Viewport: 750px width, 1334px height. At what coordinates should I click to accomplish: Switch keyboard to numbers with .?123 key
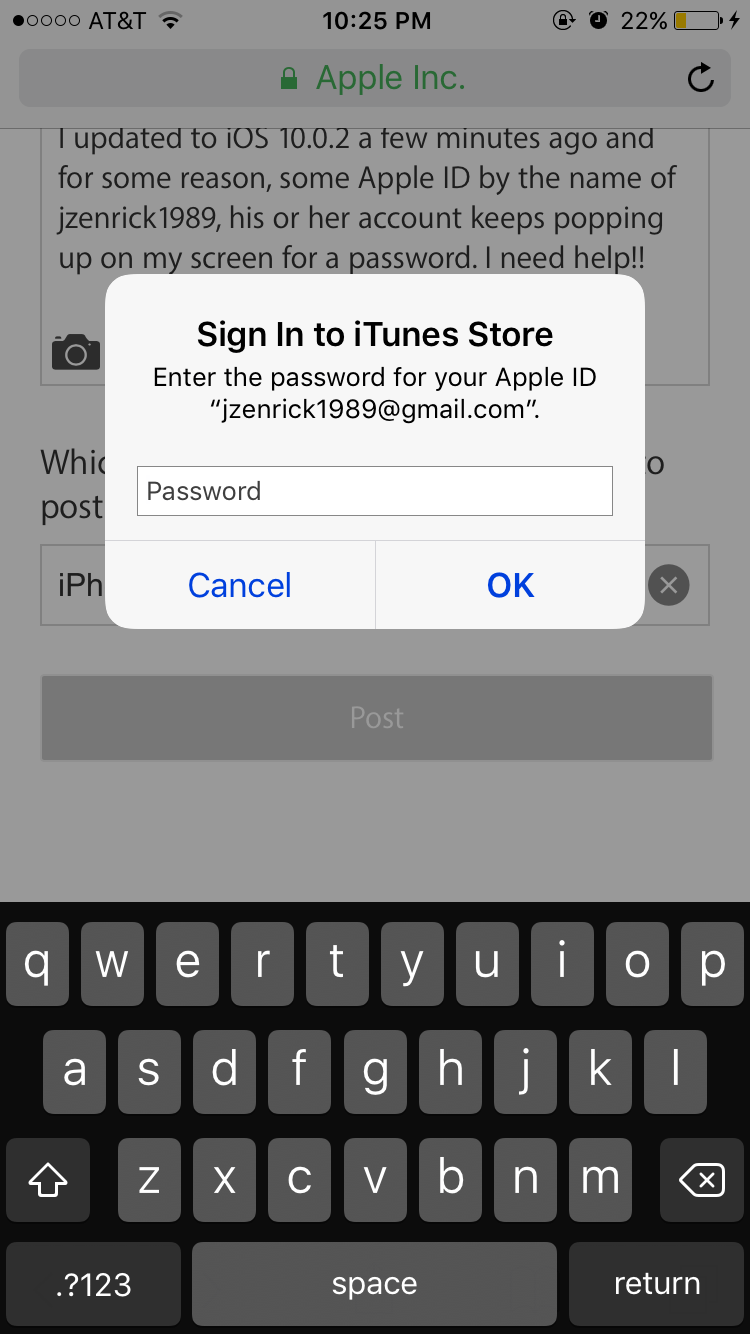click(x=93, y=1284)
